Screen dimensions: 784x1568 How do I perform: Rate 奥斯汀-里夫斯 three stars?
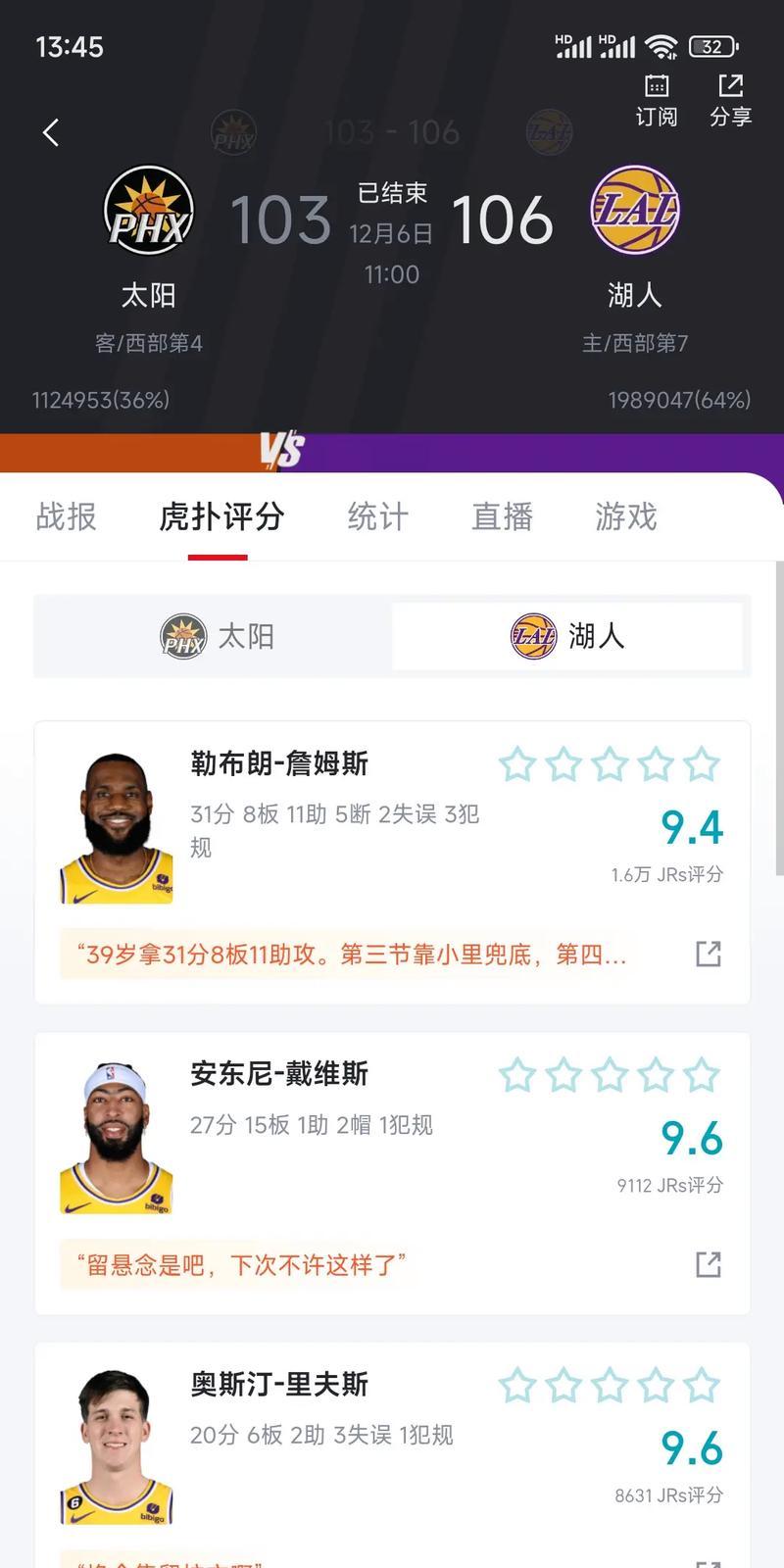(x=610, y=1386)
